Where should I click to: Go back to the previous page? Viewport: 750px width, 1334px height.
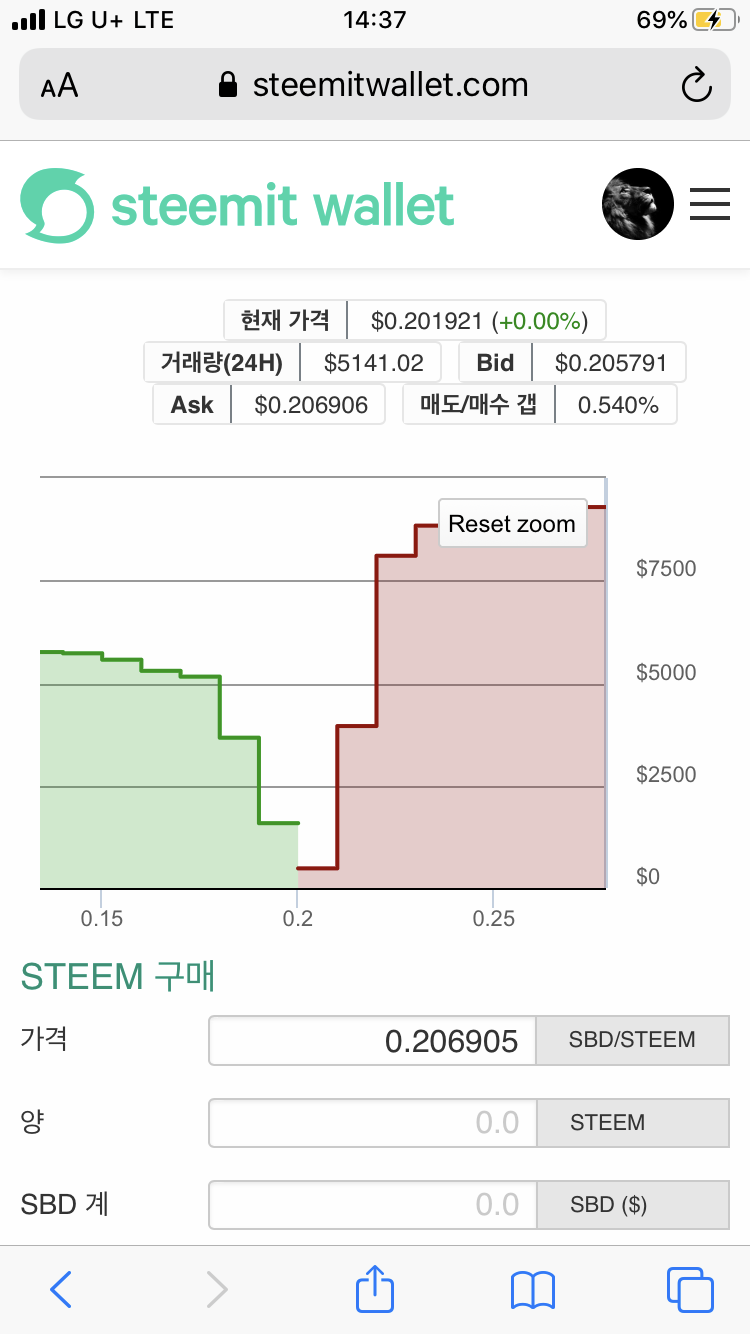(61, 1289)
